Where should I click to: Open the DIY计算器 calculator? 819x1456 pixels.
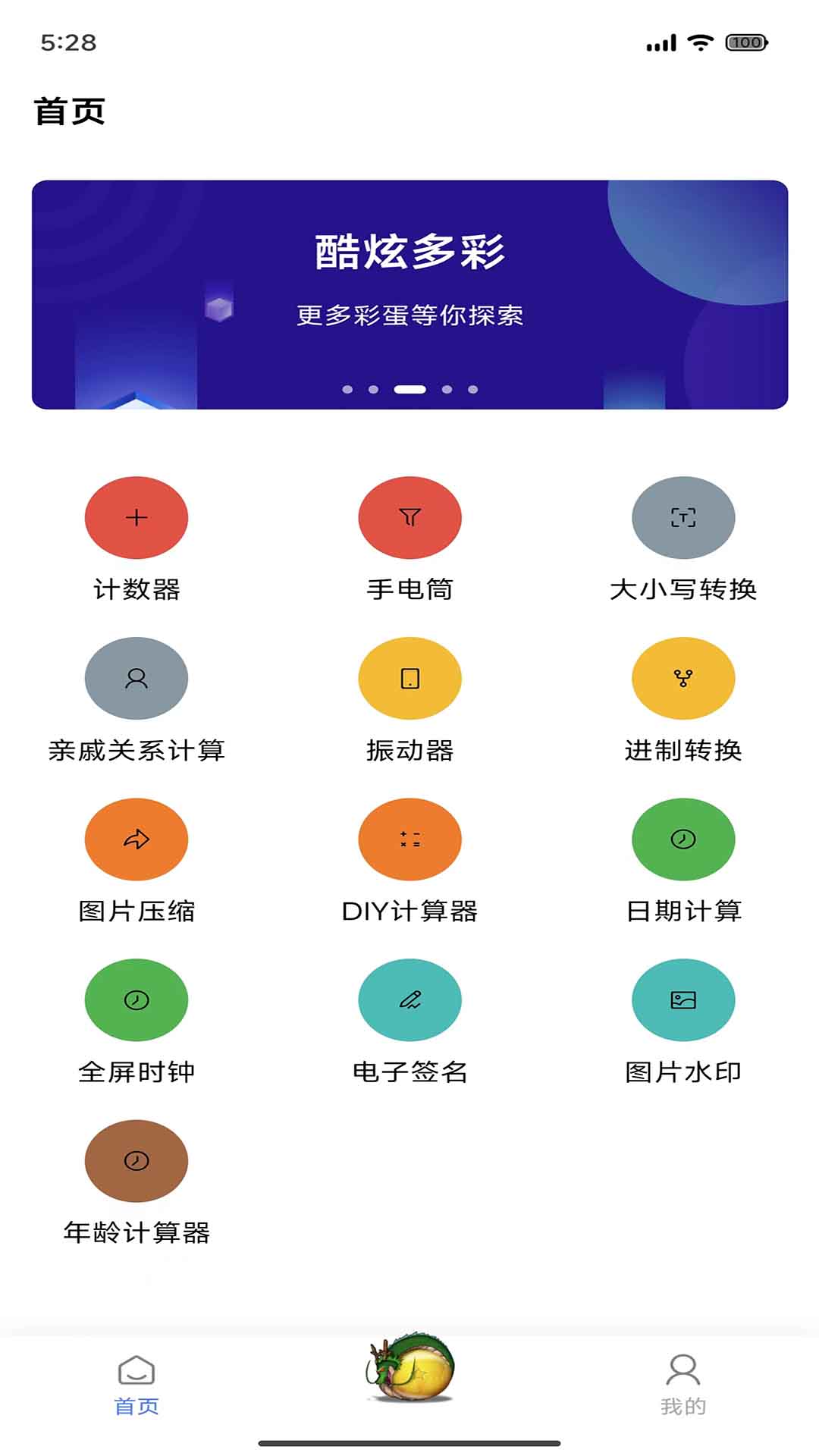(x=409, y=839)
